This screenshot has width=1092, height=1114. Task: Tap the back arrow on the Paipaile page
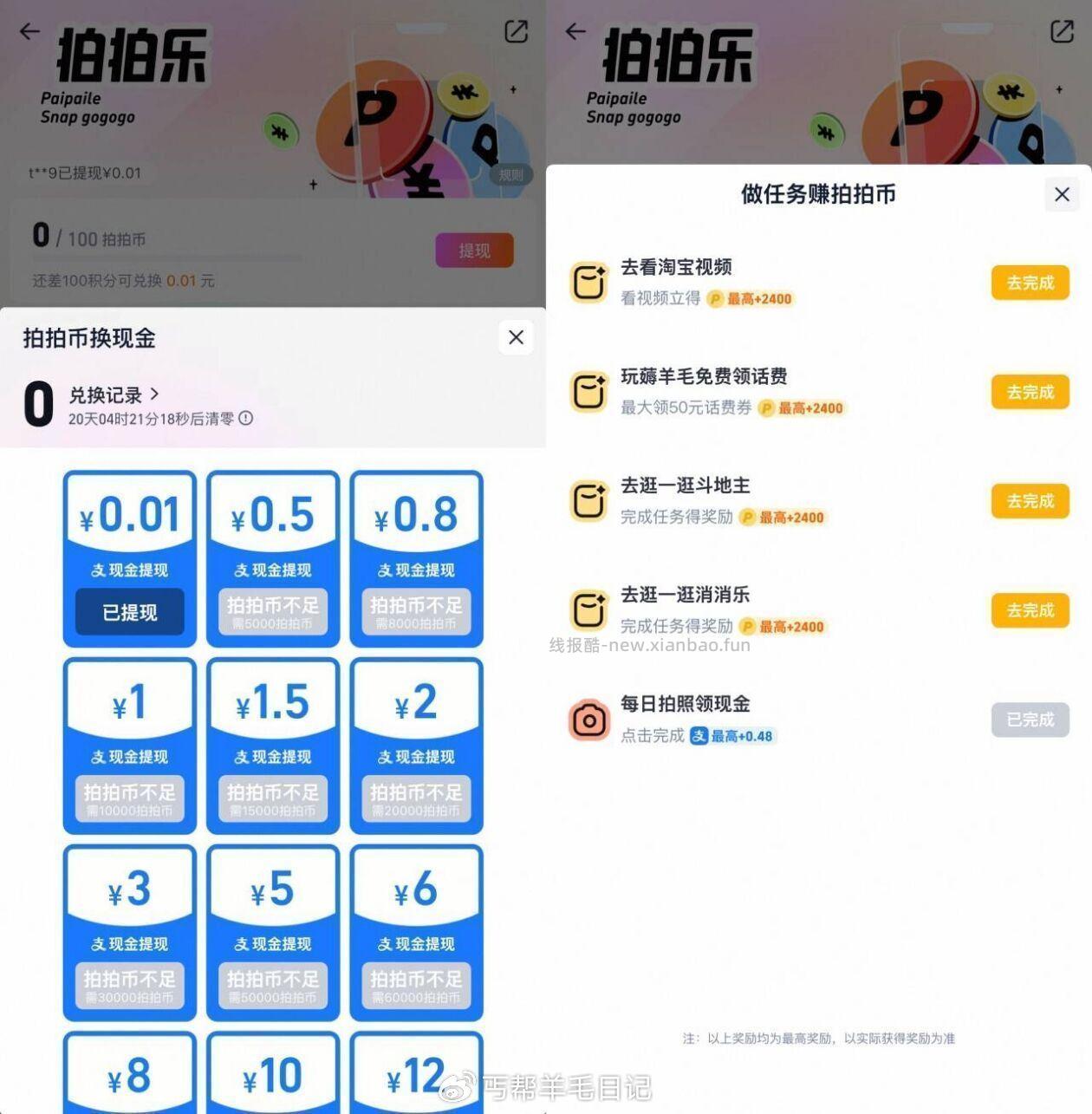(x=29, y=31)
